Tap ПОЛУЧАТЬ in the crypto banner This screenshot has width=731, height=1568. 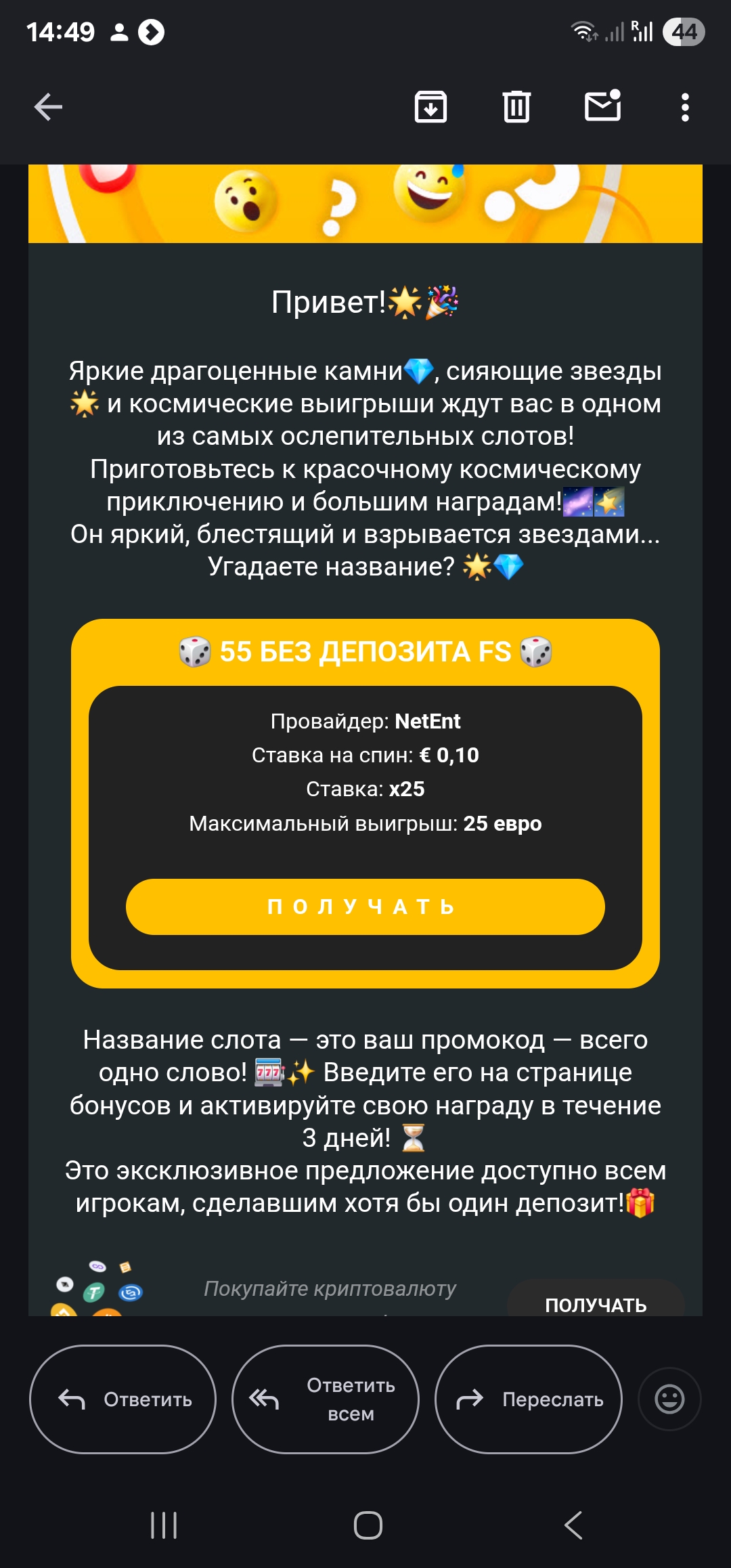coord(596,1303)
